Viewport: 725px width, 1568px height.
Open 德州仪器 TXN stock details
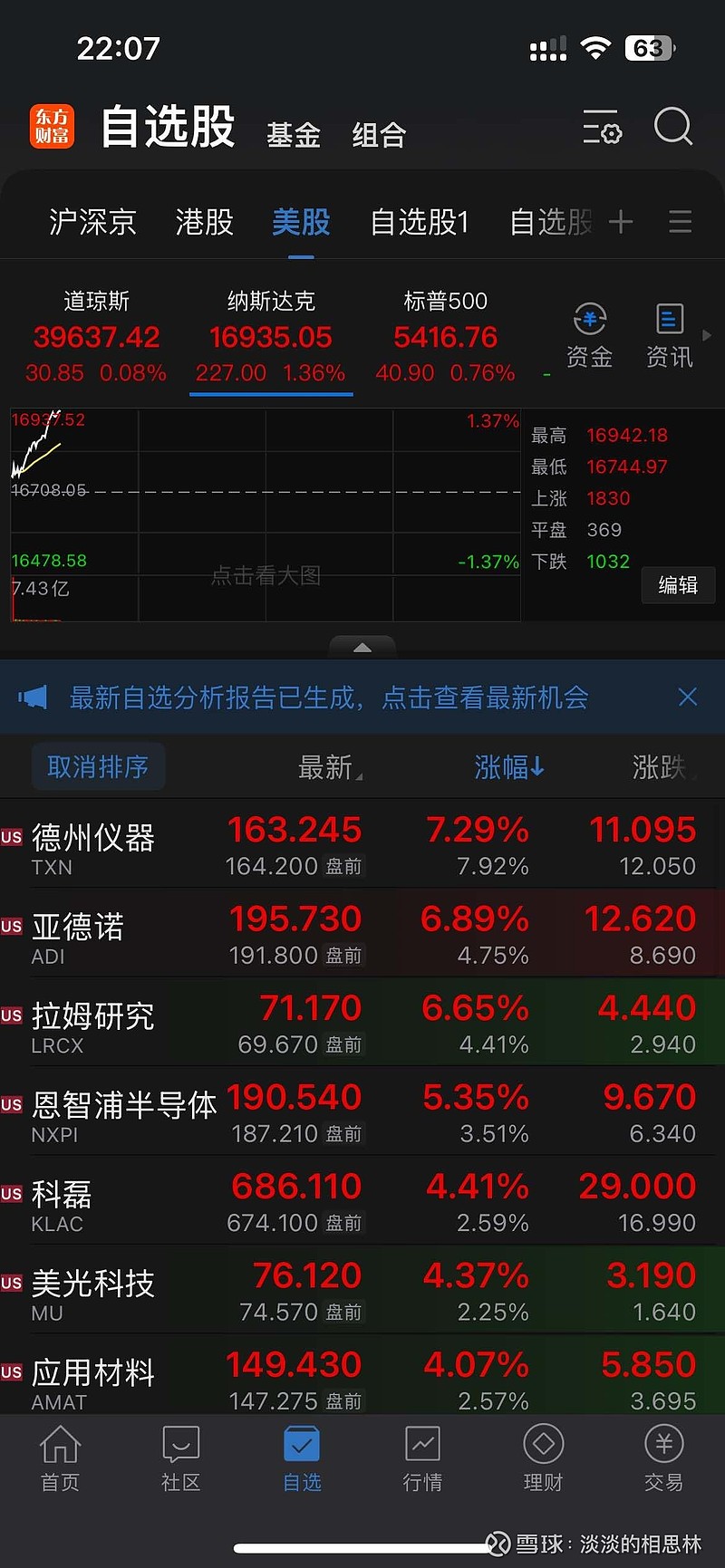point(362,843)
